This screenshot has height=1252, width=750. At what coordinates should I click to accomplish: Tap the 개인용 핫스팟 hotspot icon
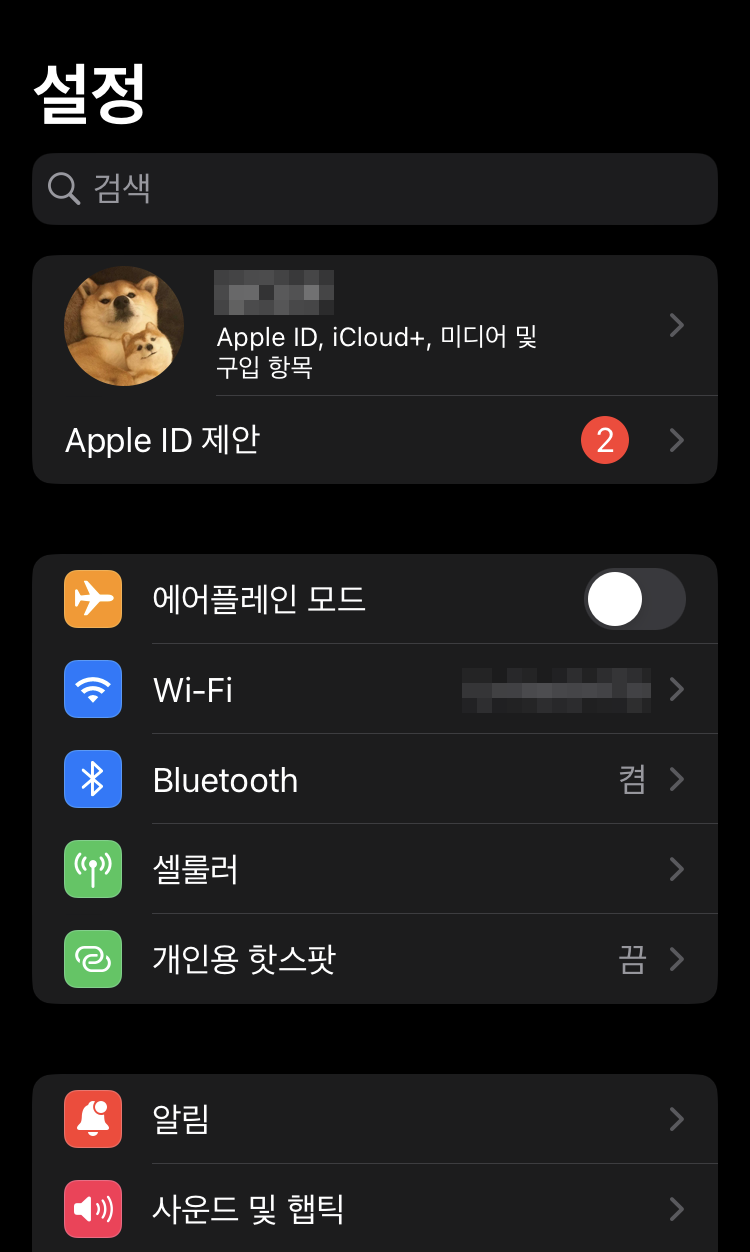click(x=91, y=958)
